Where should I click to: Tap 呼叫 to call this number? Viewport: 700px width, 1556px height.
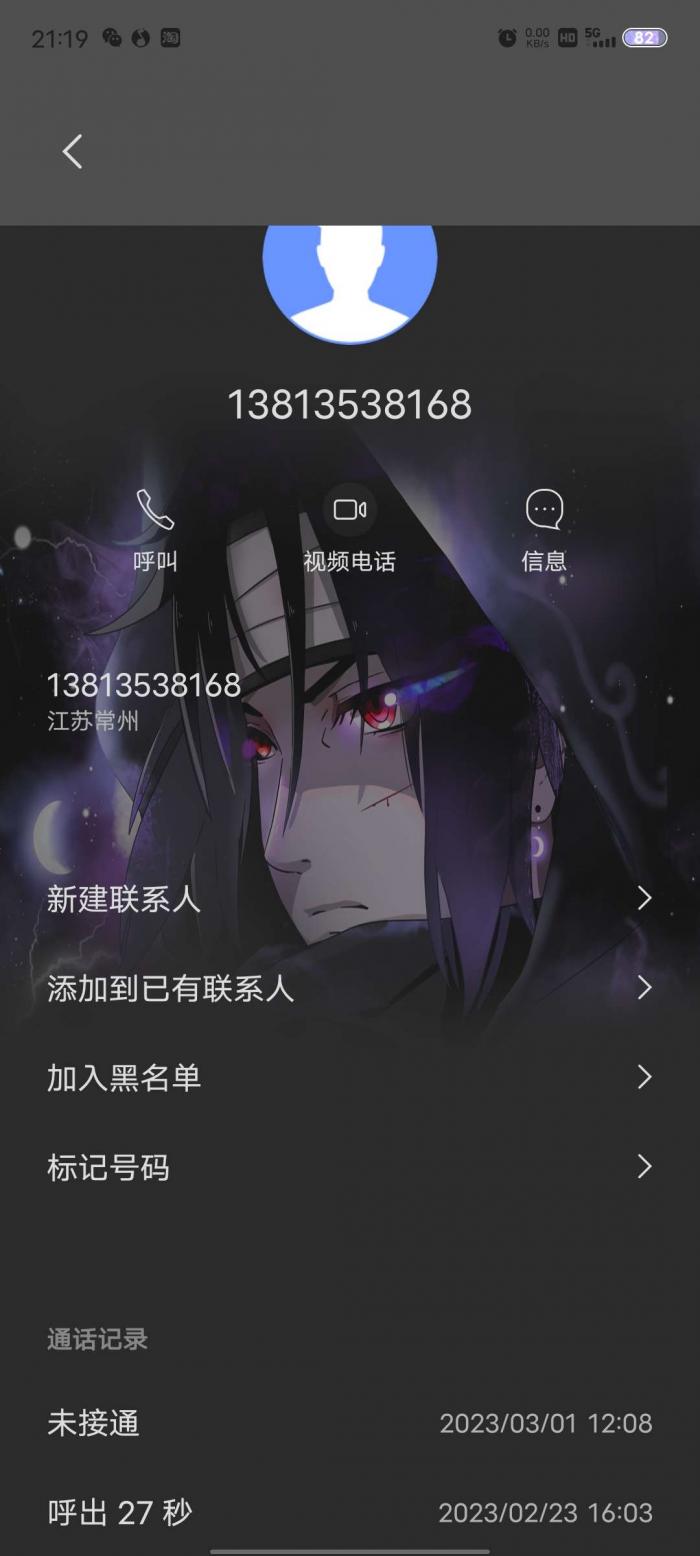point(155,530)
